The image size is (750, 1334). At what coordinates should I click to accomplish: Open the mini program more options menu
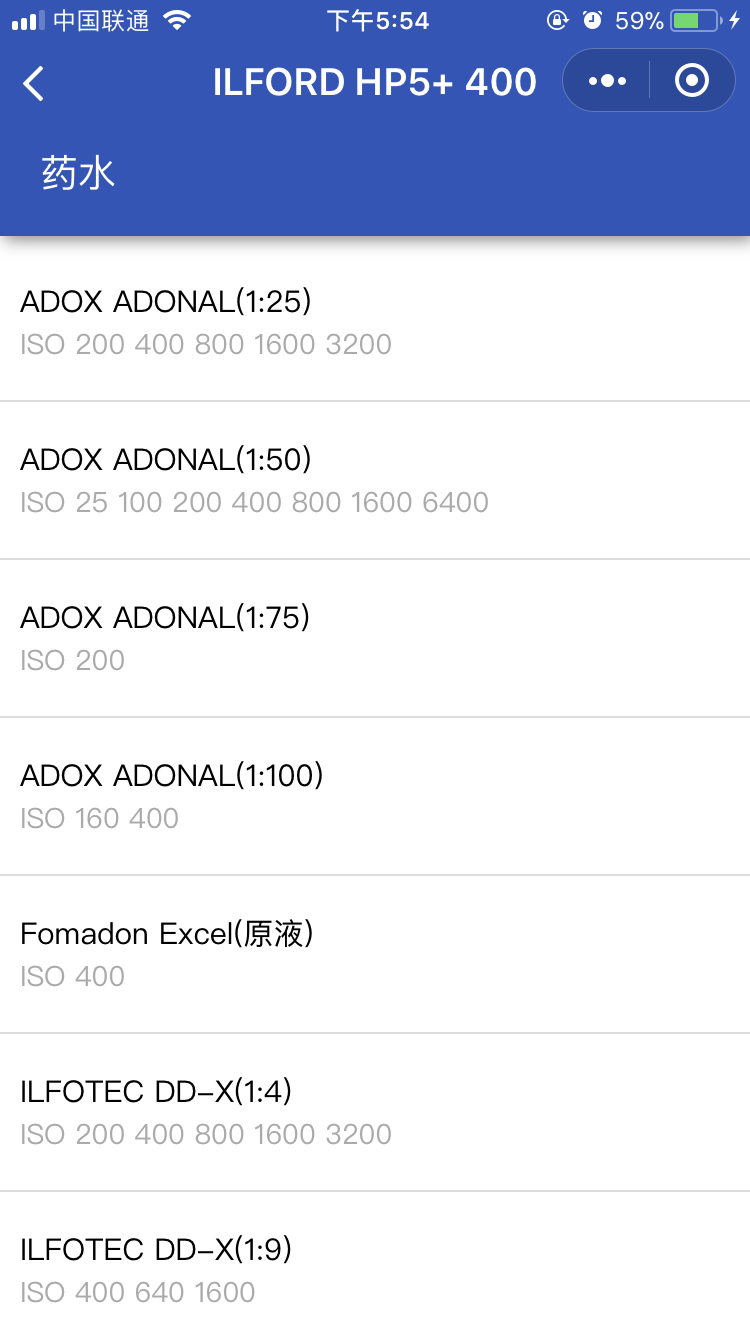607,81
